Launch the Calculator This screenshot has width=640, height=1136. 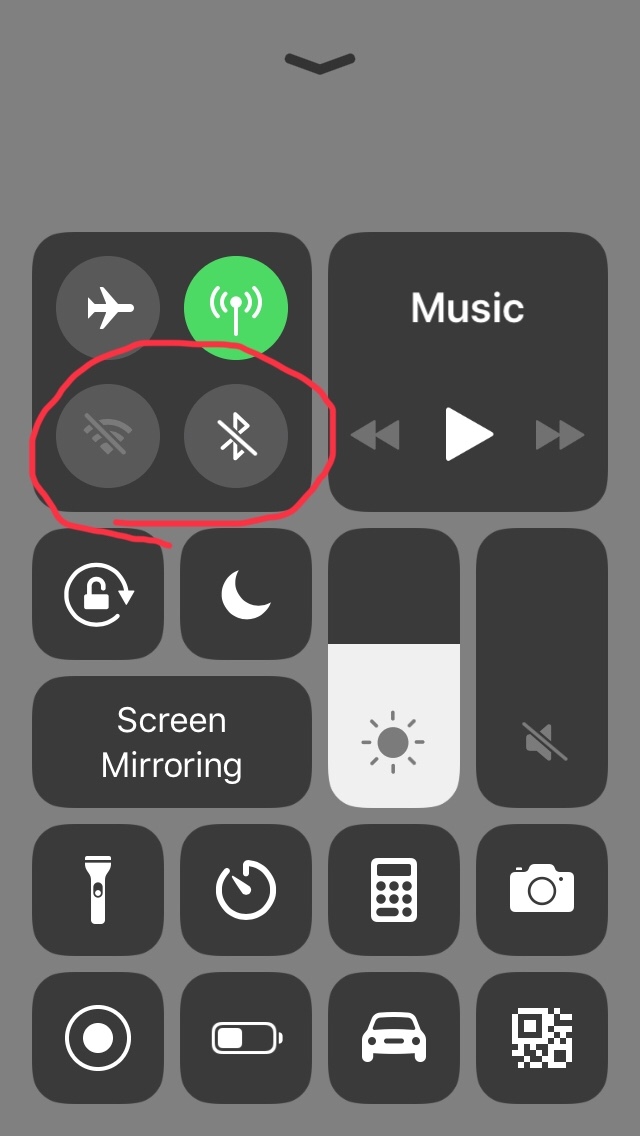[x=394, y=890]
